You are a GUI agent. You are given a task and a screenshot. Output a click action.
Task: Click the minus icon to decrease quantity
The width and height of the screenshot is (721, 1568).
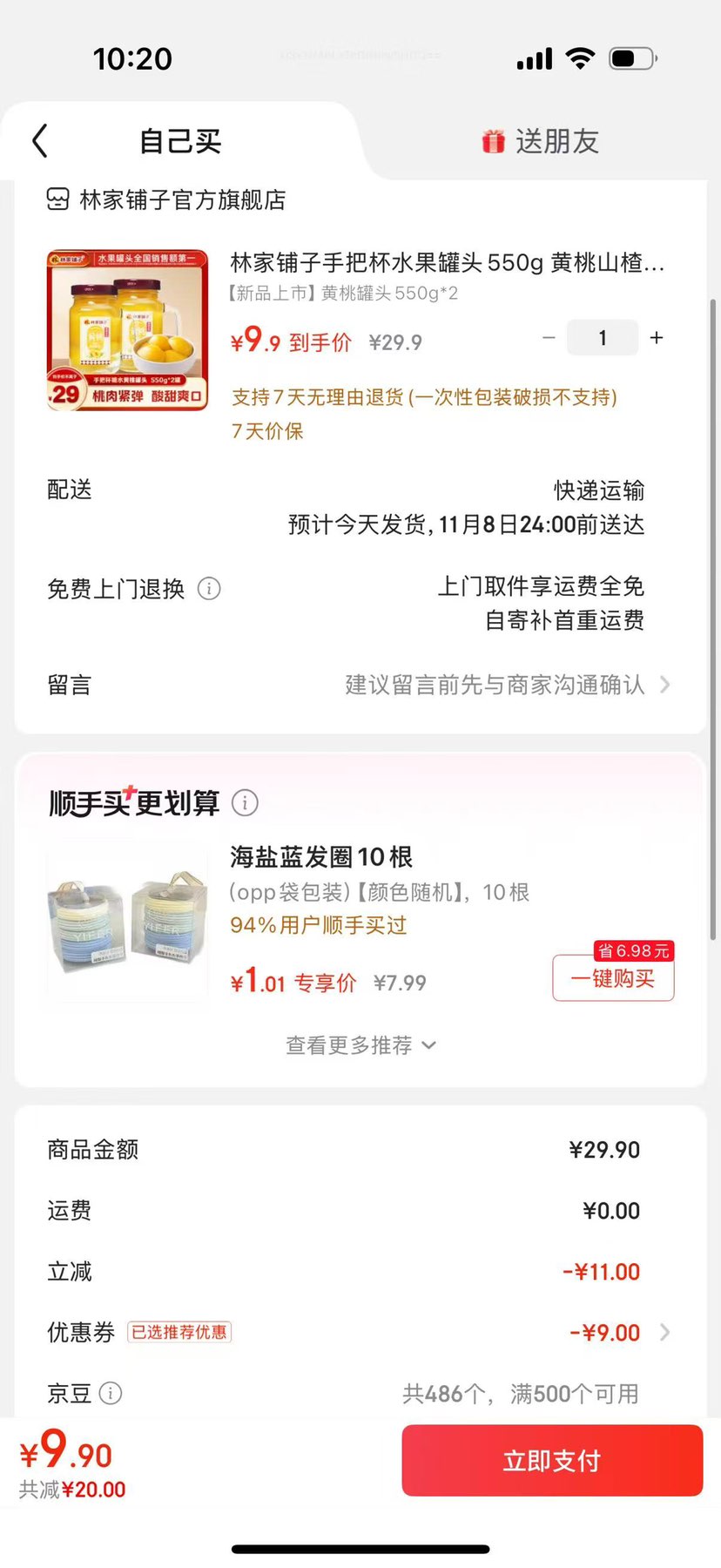549,337
